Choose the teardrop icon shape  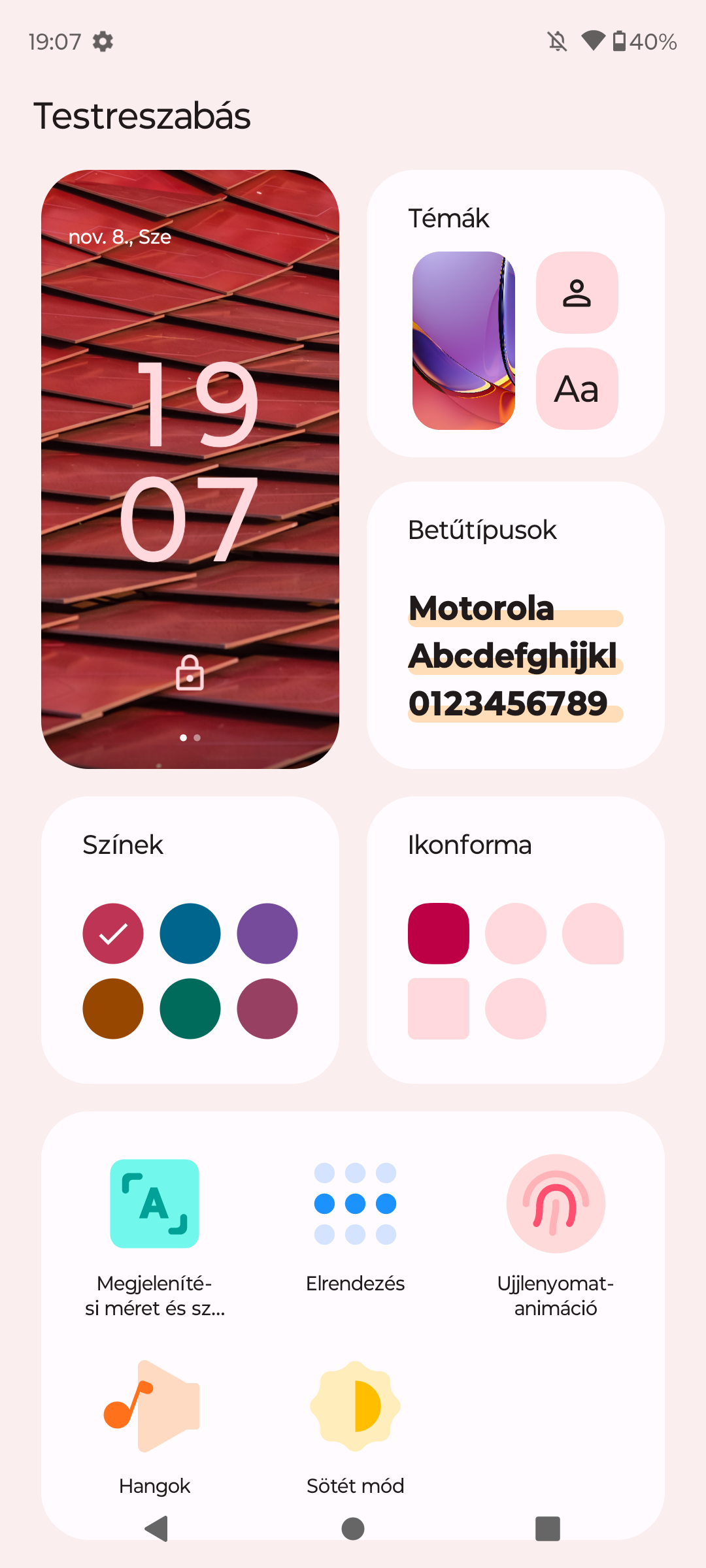coord(593,934)
